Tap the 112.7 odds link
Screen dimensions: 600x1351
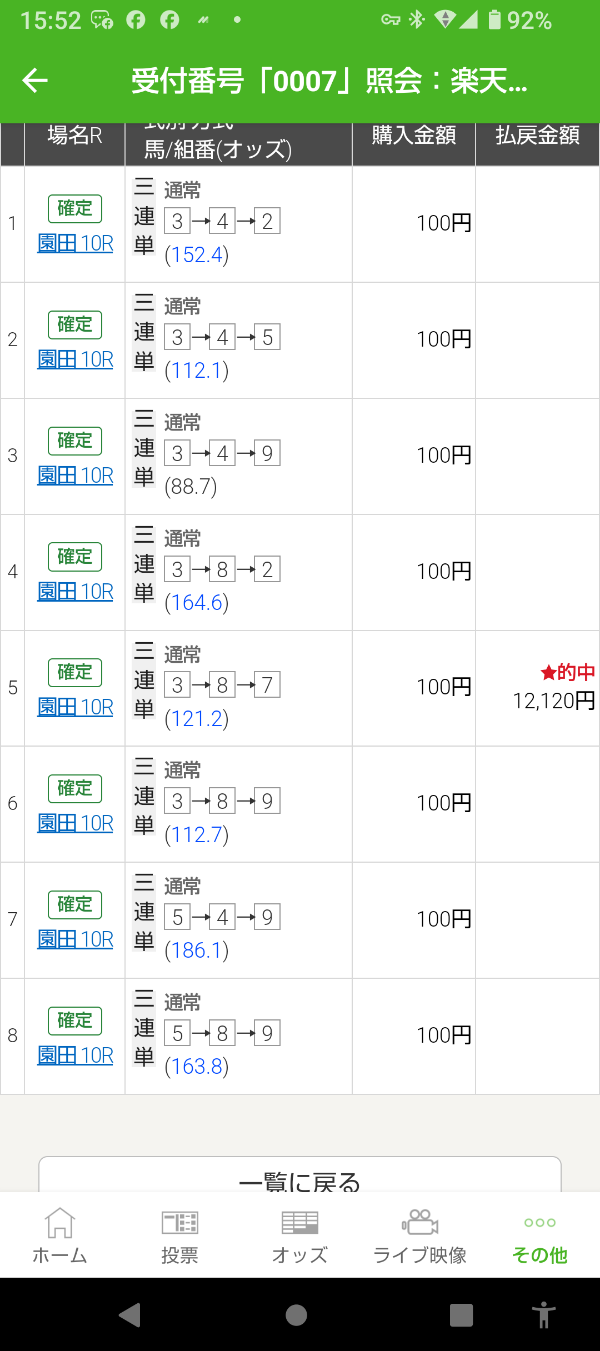[196, 835]
